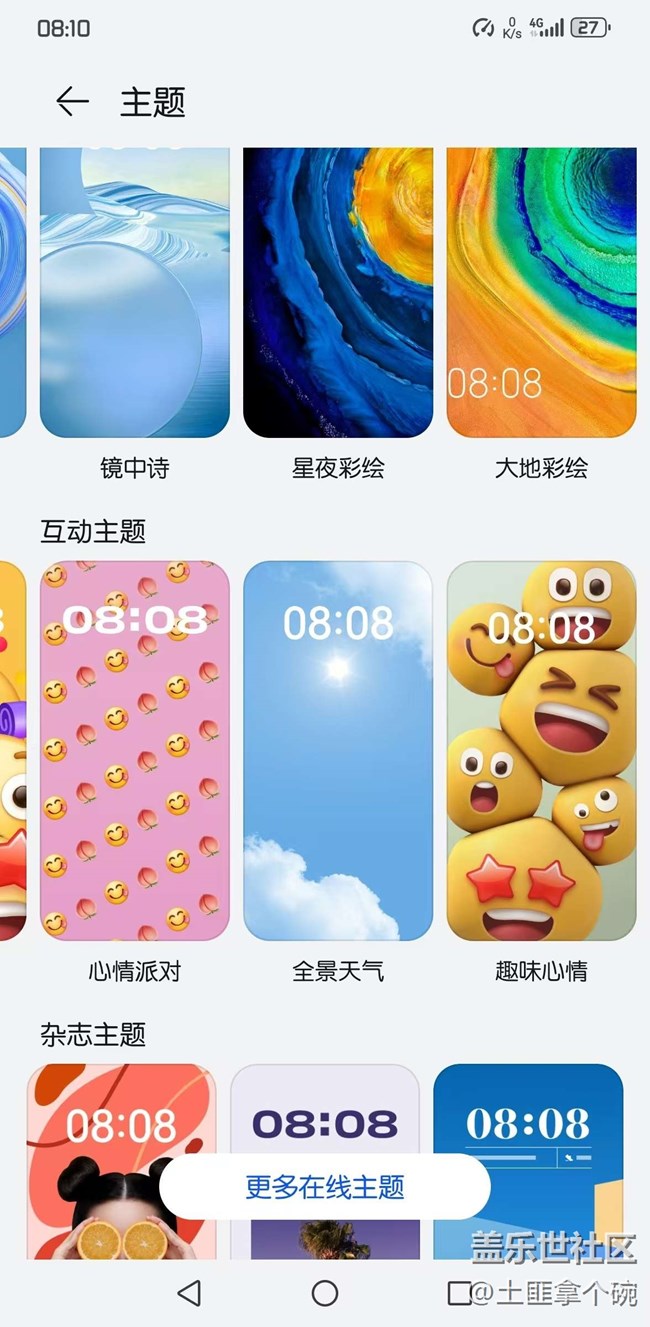
Task: Select the 全景天气 interactive theme
Action: click(338, 750)
